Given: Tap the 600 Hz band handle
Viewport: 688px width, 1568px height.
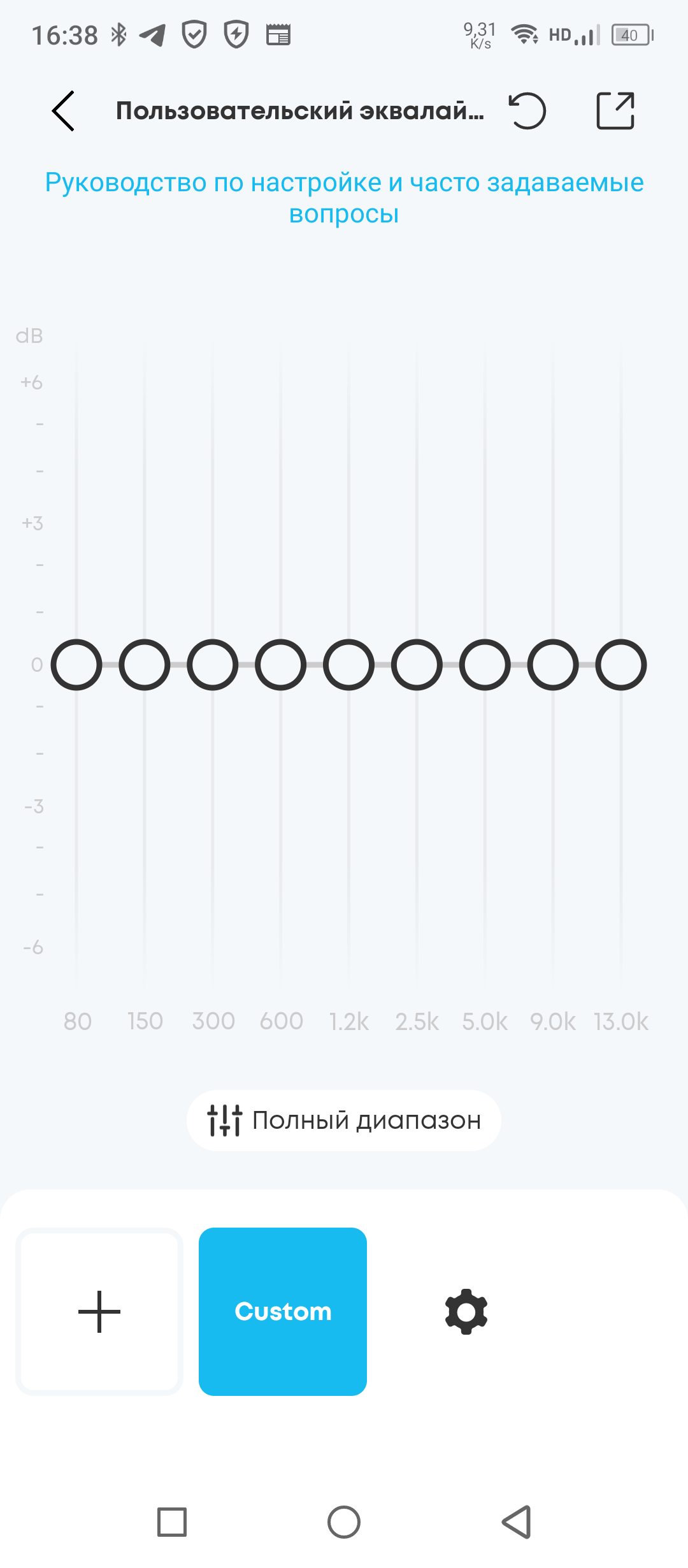Looking at the screenshot, I should 281,665.
